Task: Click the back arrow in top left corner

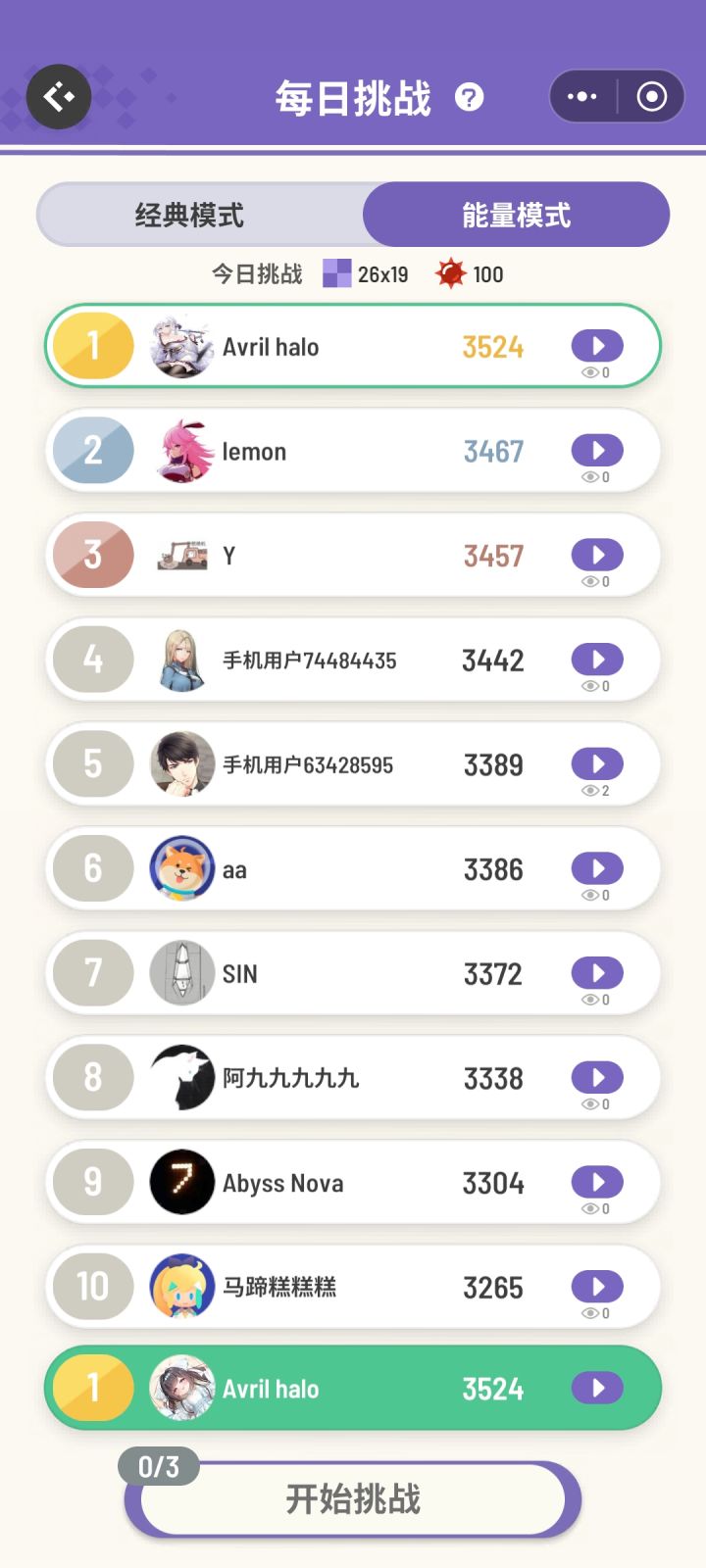Action: pyautogui.click(x=59, y=96)
